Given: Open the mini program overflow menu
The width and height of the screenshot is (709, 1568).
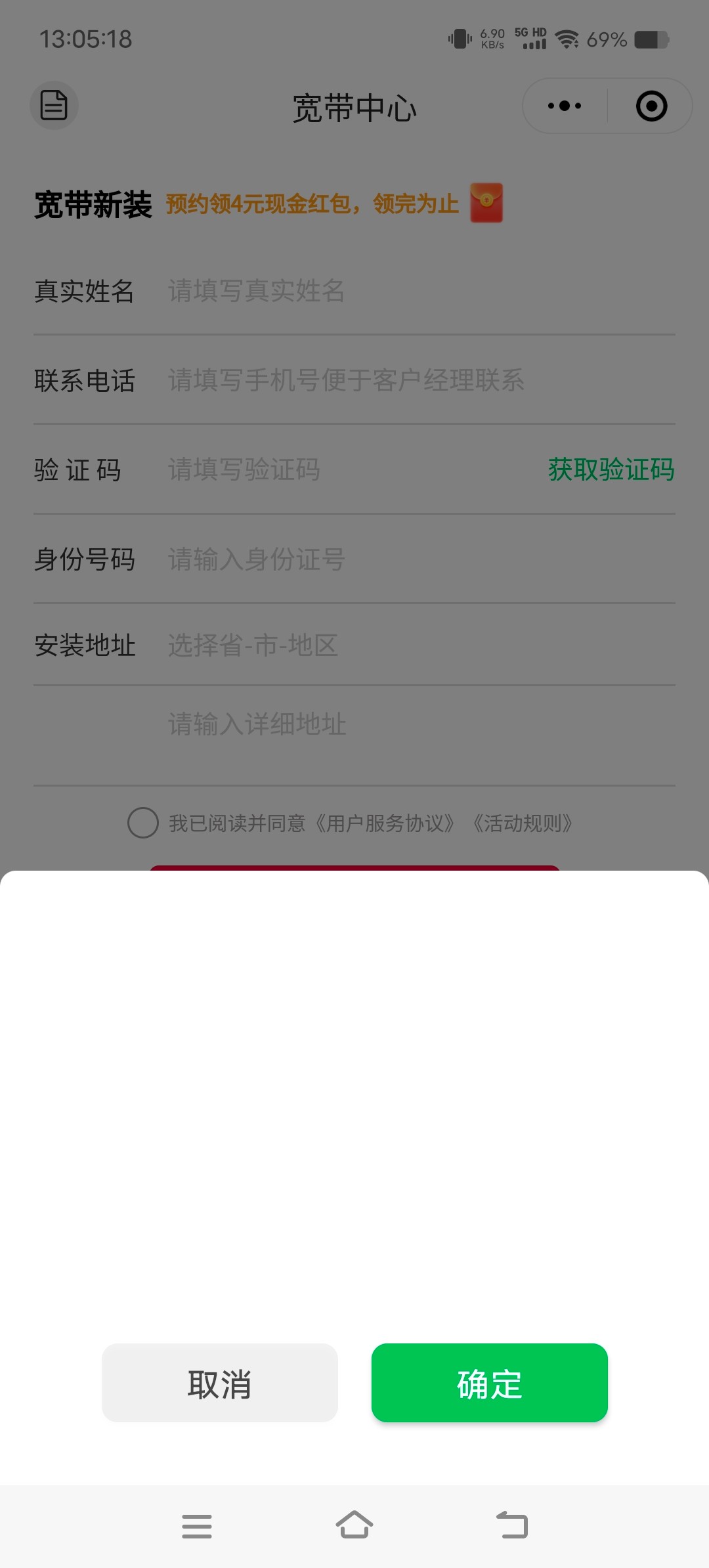Looking at the screenshot, I should tap(565, 106).
